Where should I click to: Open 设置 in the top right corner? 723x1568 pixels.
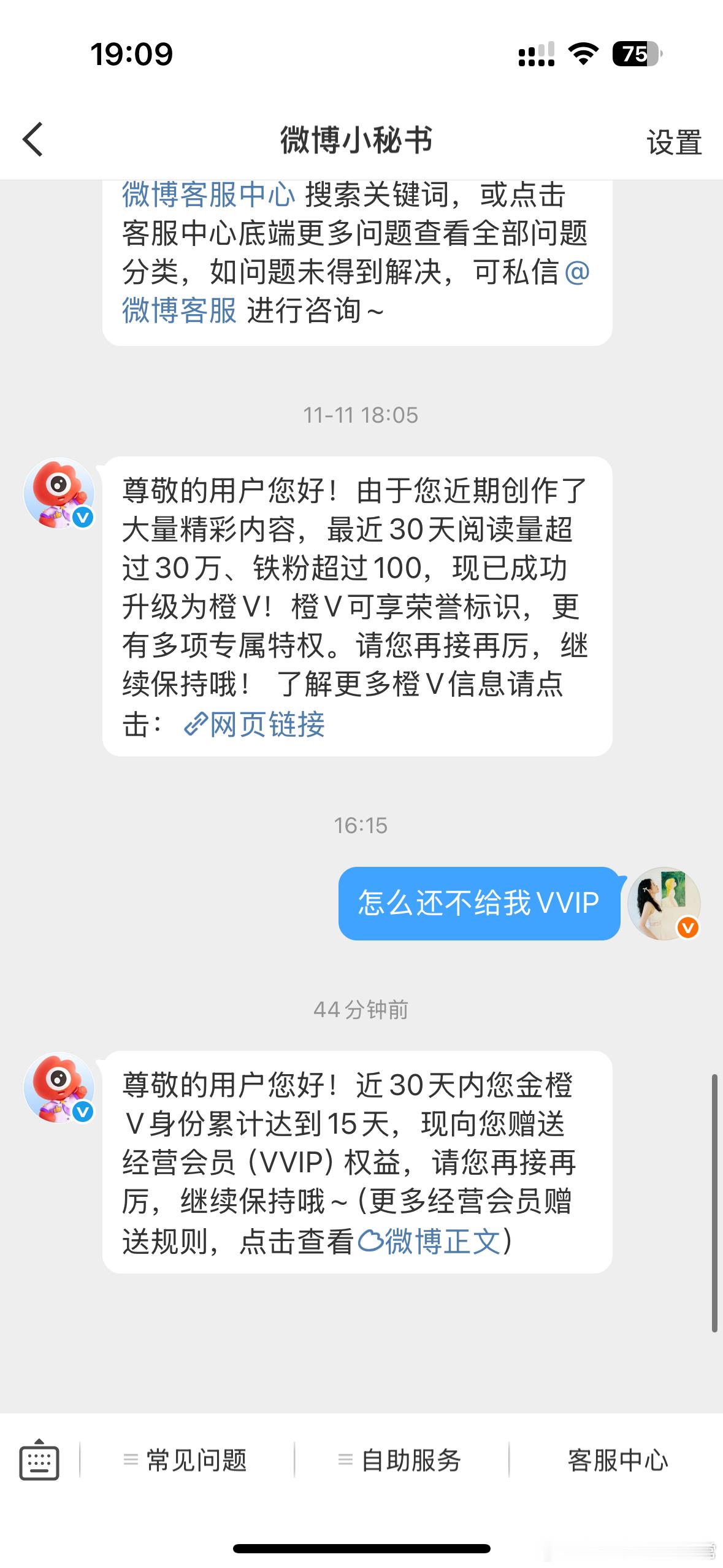(674, 142)
